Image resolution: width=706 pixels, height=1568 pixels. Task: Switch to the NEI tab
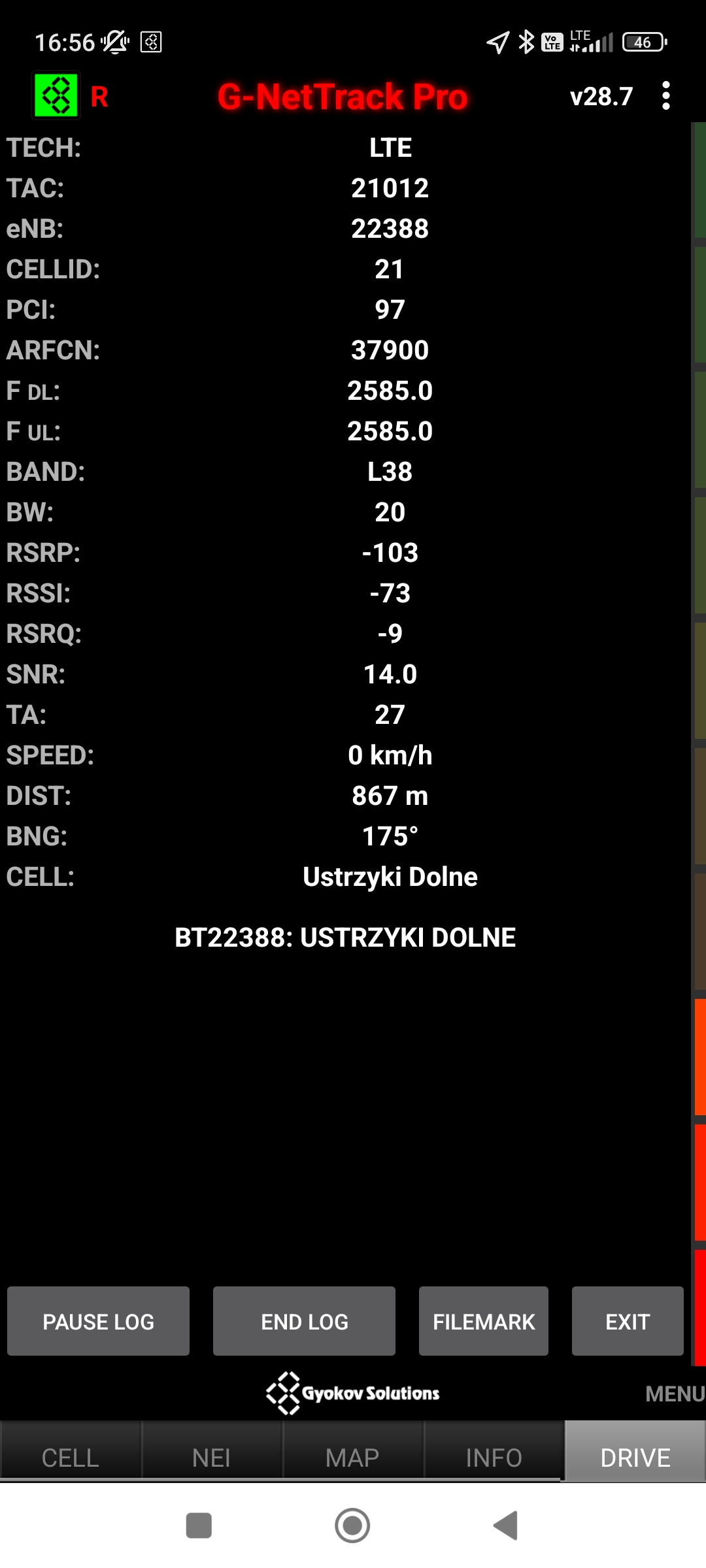click(211, 1457)
